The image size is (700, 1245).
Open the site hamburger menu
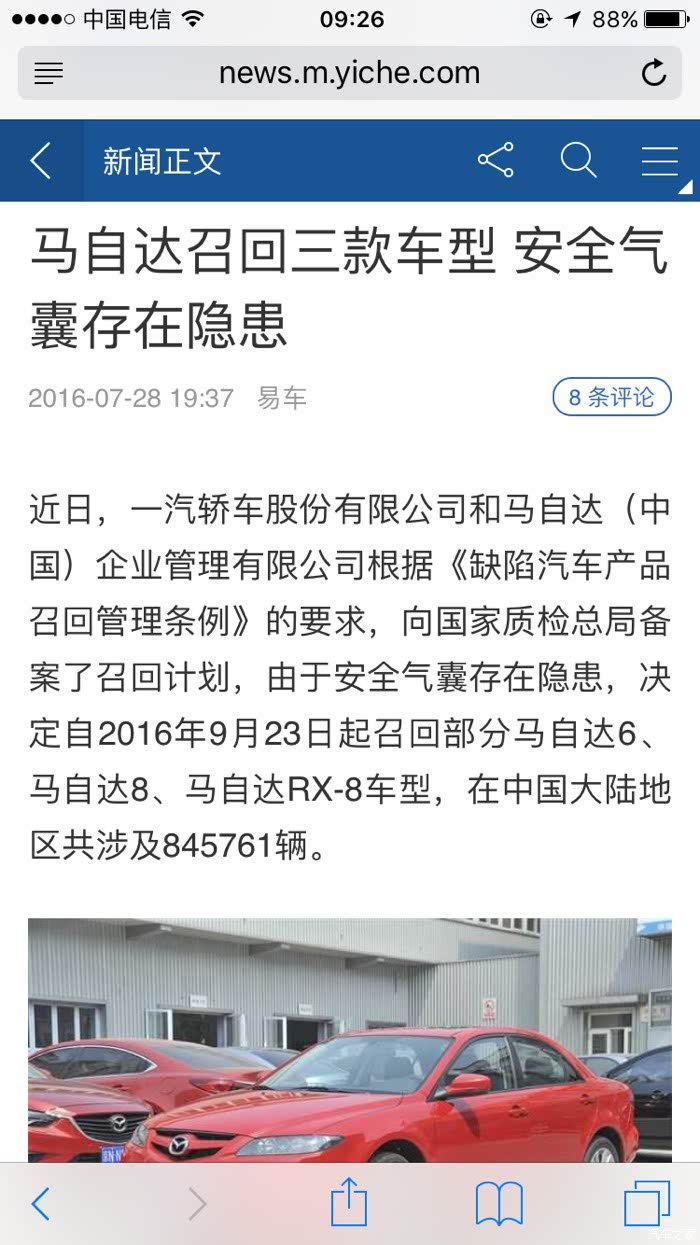click(660, 161)
